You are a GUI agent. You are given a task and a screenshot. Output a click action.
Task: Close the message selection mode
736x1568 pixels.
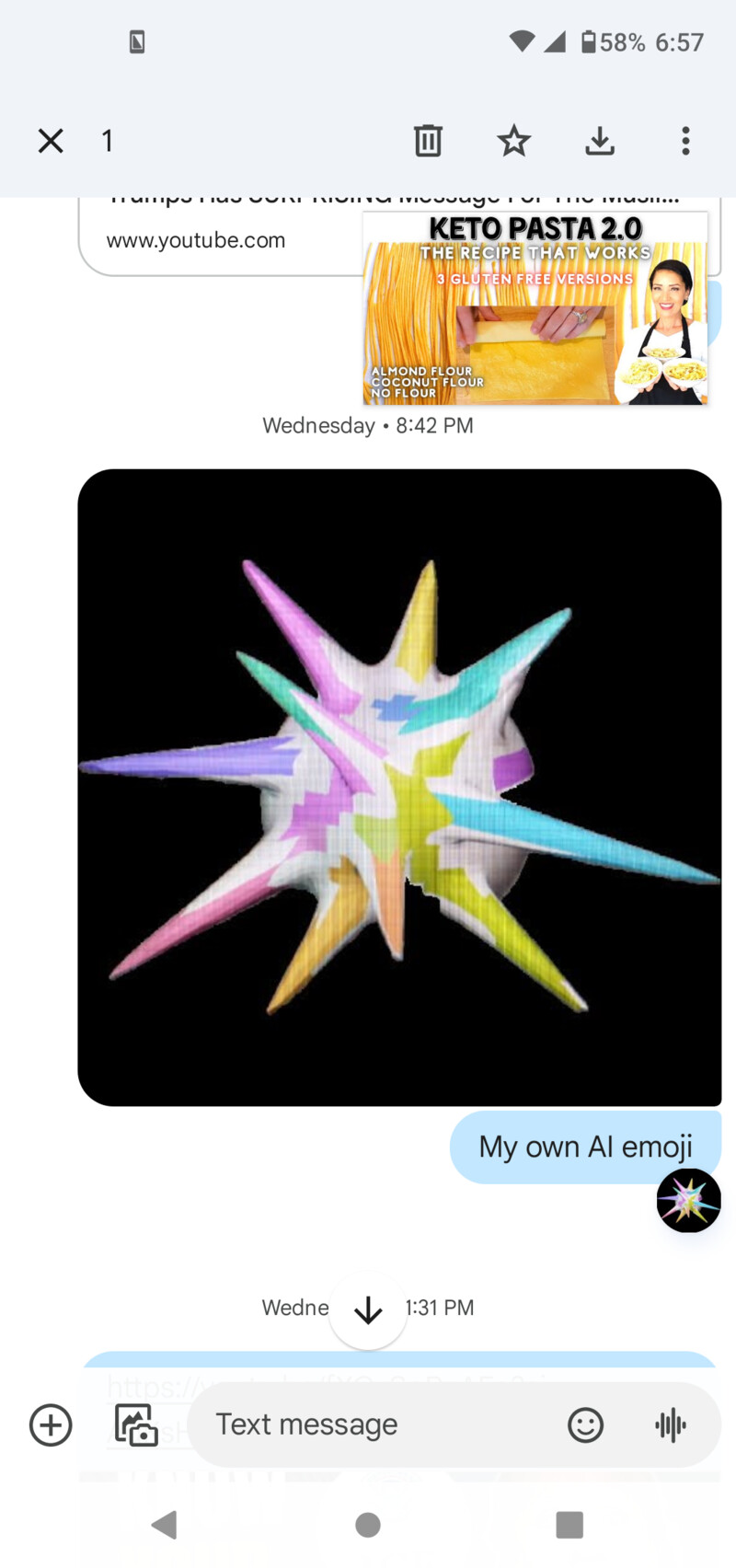pos(51,141)
